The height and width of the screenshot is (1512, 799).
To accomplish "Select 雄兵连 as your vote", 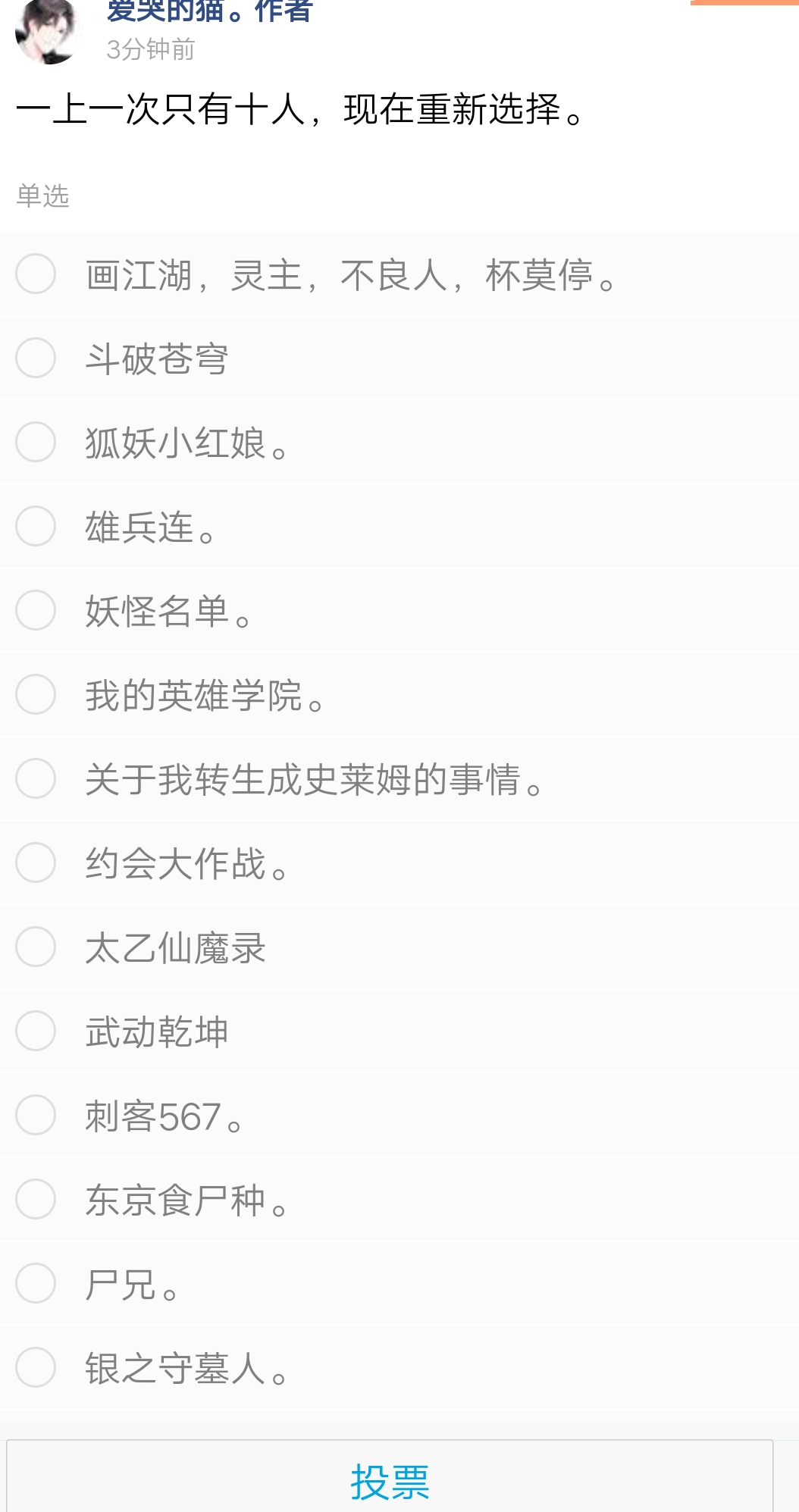I will tap(36, 526).
